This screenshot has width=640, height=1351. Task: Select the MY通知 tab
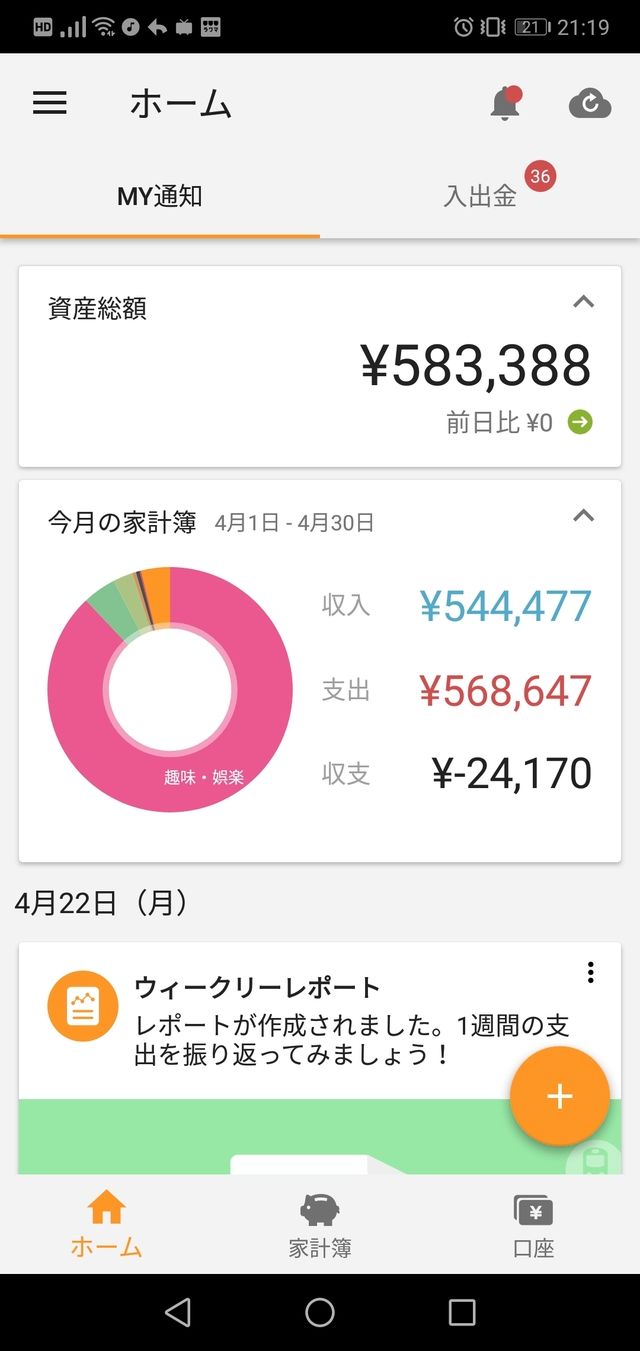[160, 195]
